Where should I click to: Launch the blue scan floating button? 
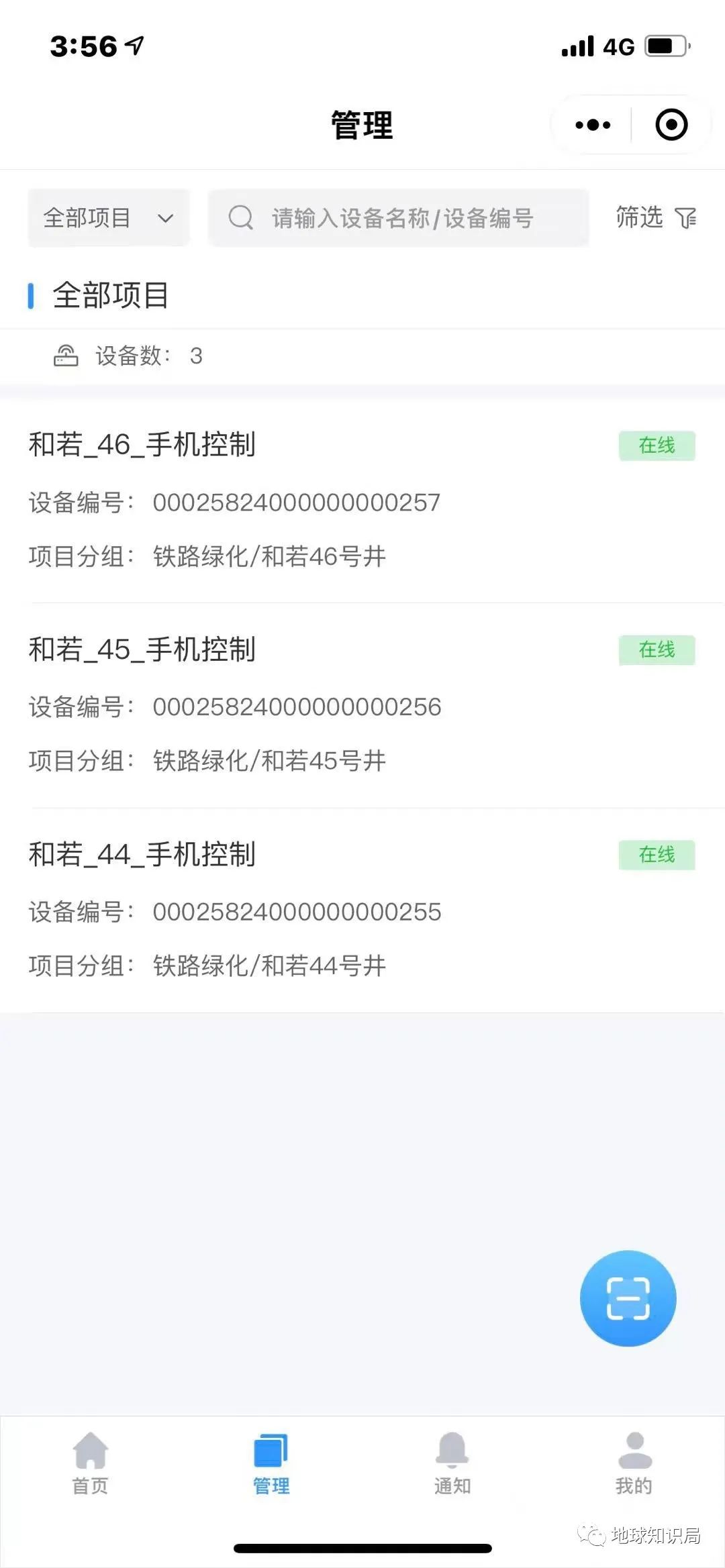[x=628, y=1298]
